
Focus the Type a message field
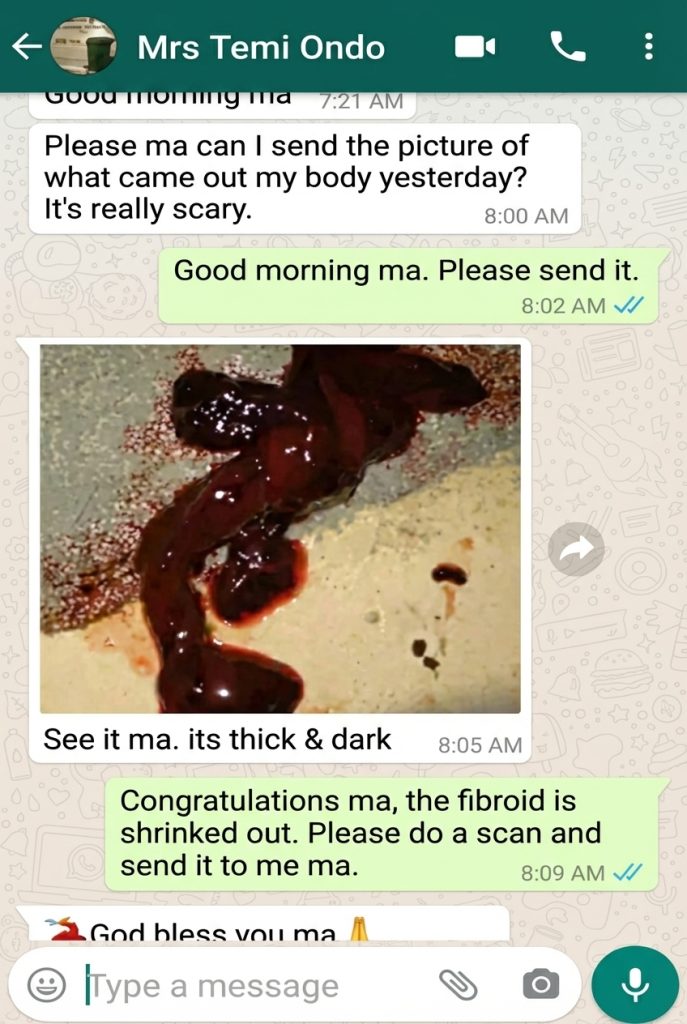pyautogui.click(x=250, y=986)
